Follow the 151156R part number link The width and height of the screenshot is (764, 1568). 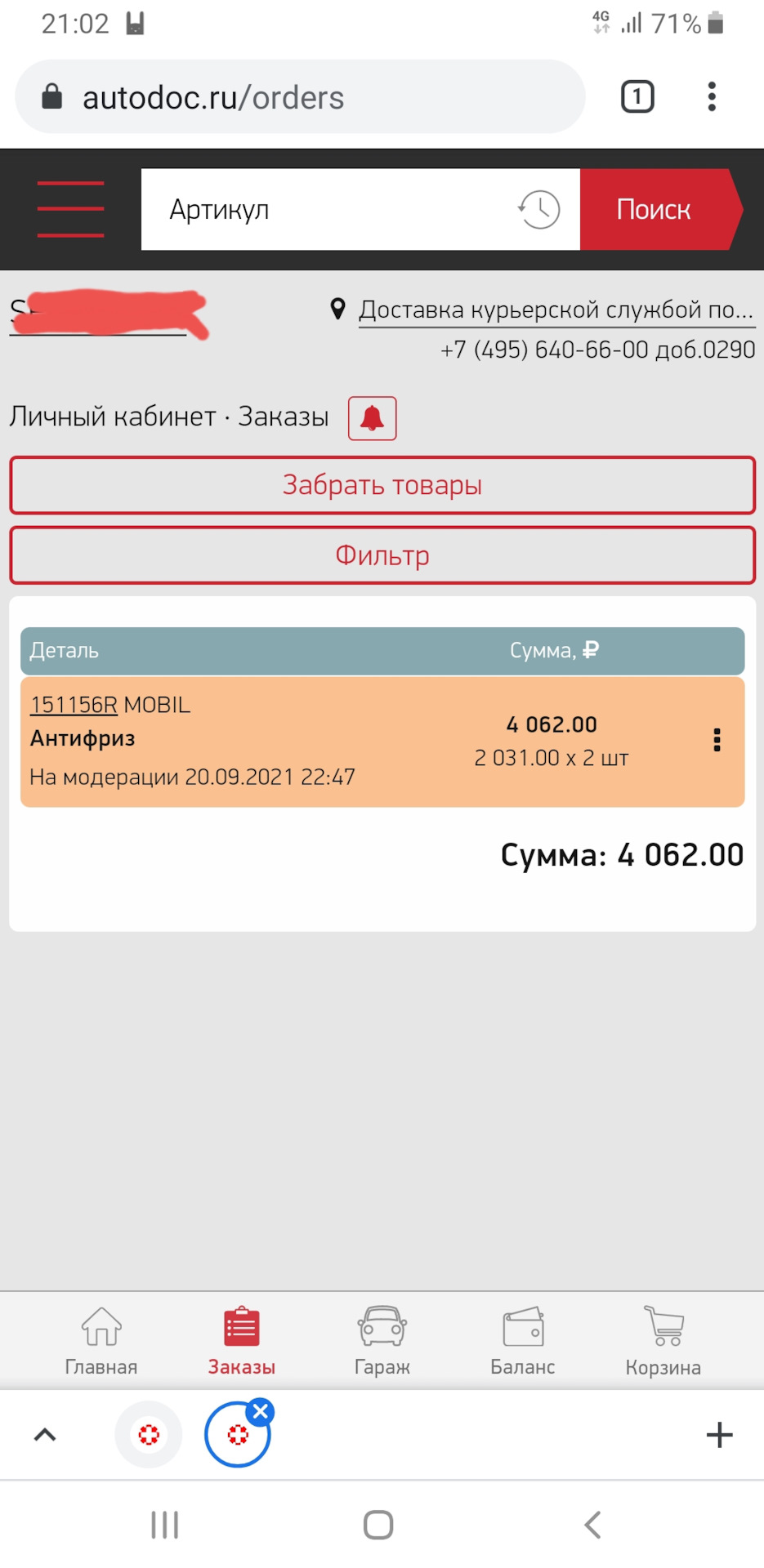point(73,704)
